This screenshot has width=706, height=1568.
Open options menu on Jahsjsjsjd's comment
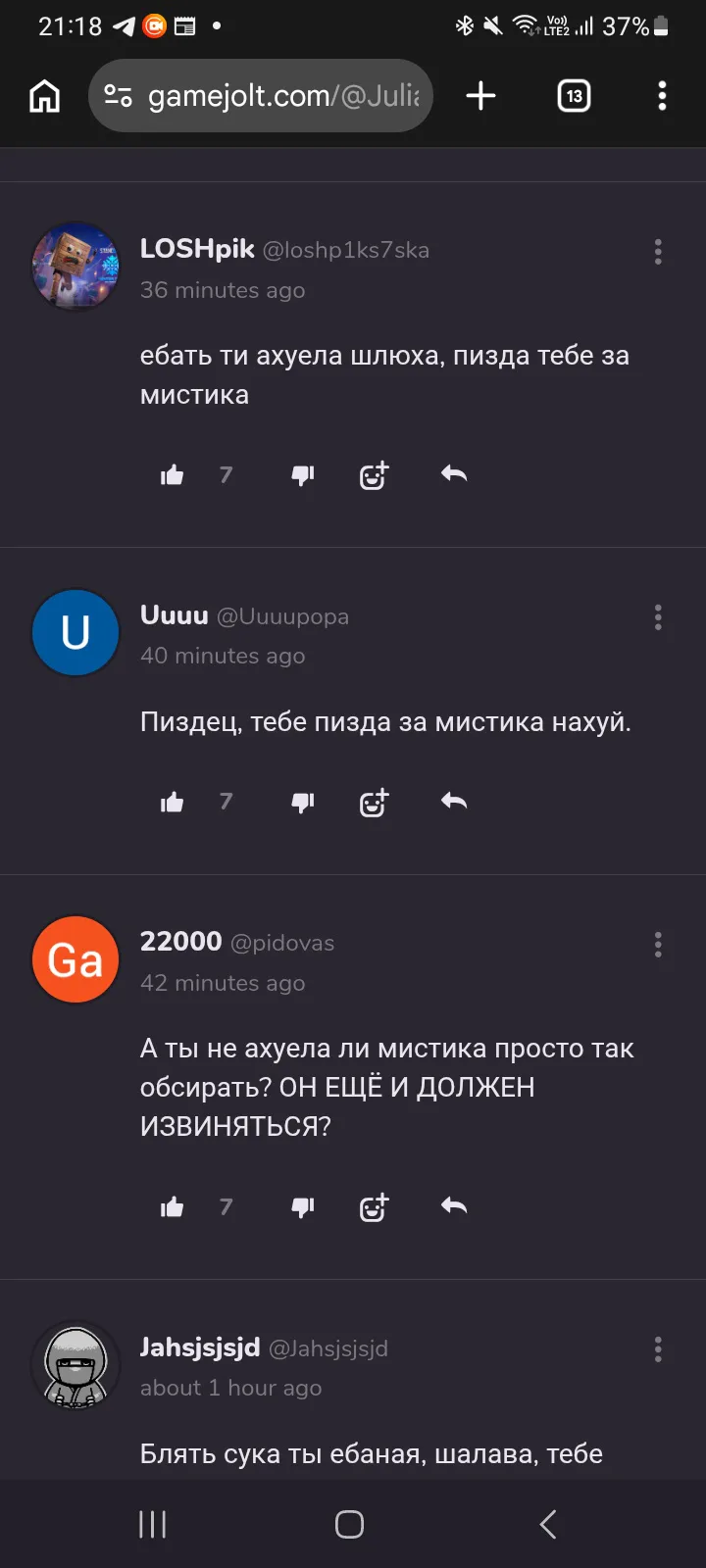(x=658, y=1349)
